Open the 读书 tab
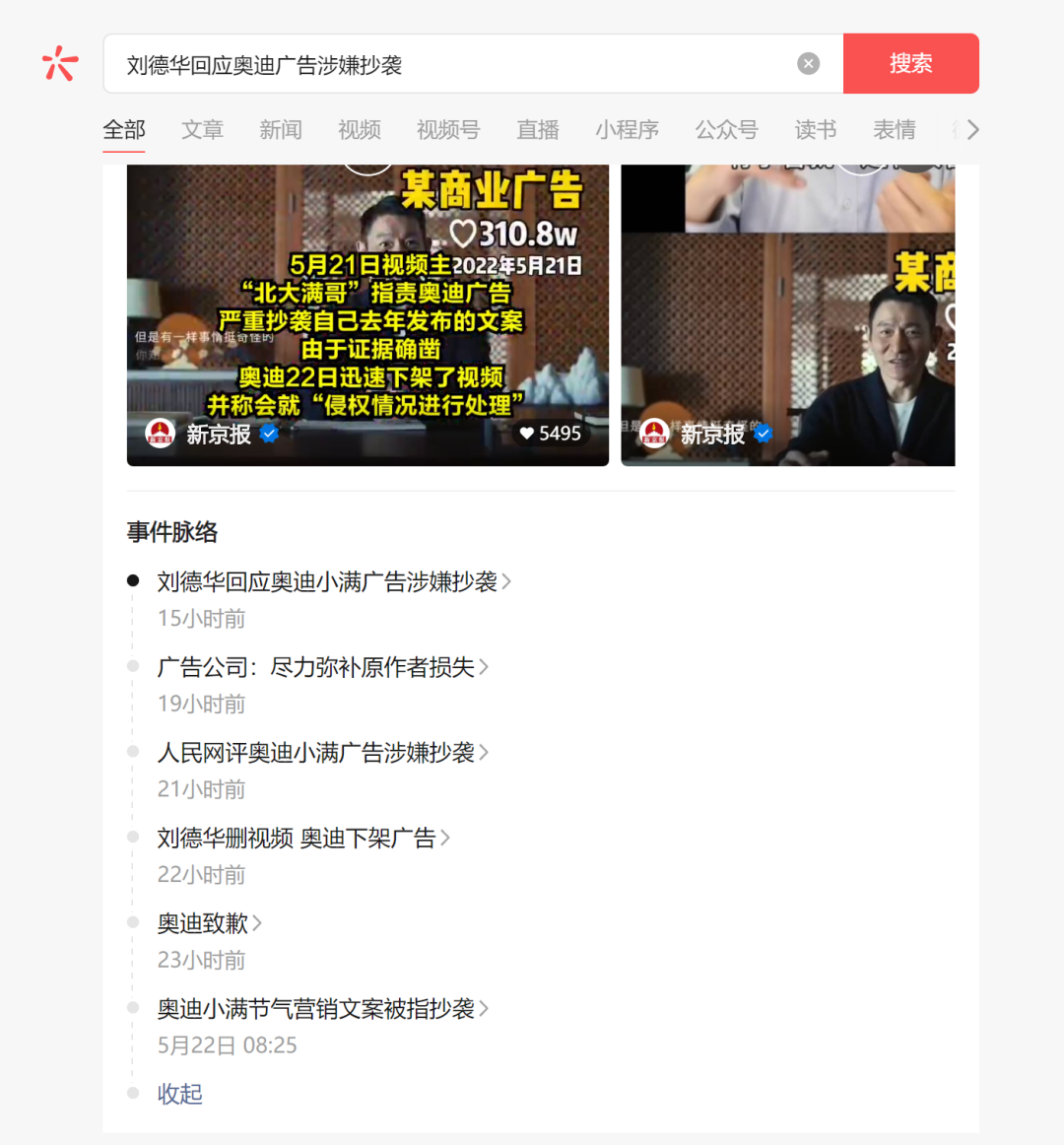Screen dimensions: 1064x1145 [x=816, y=130]
